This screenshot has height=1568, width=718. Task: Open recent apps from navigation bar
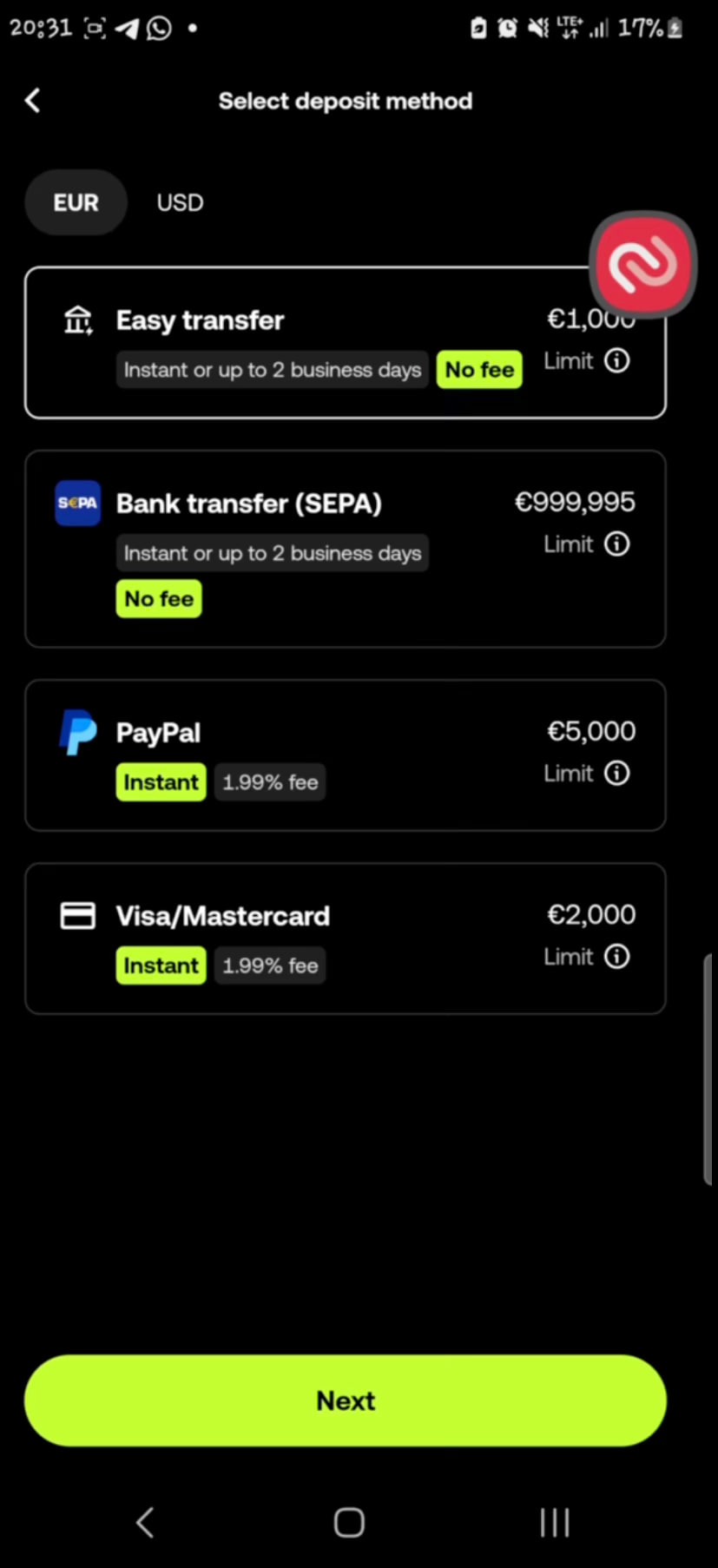(555, 1522)
